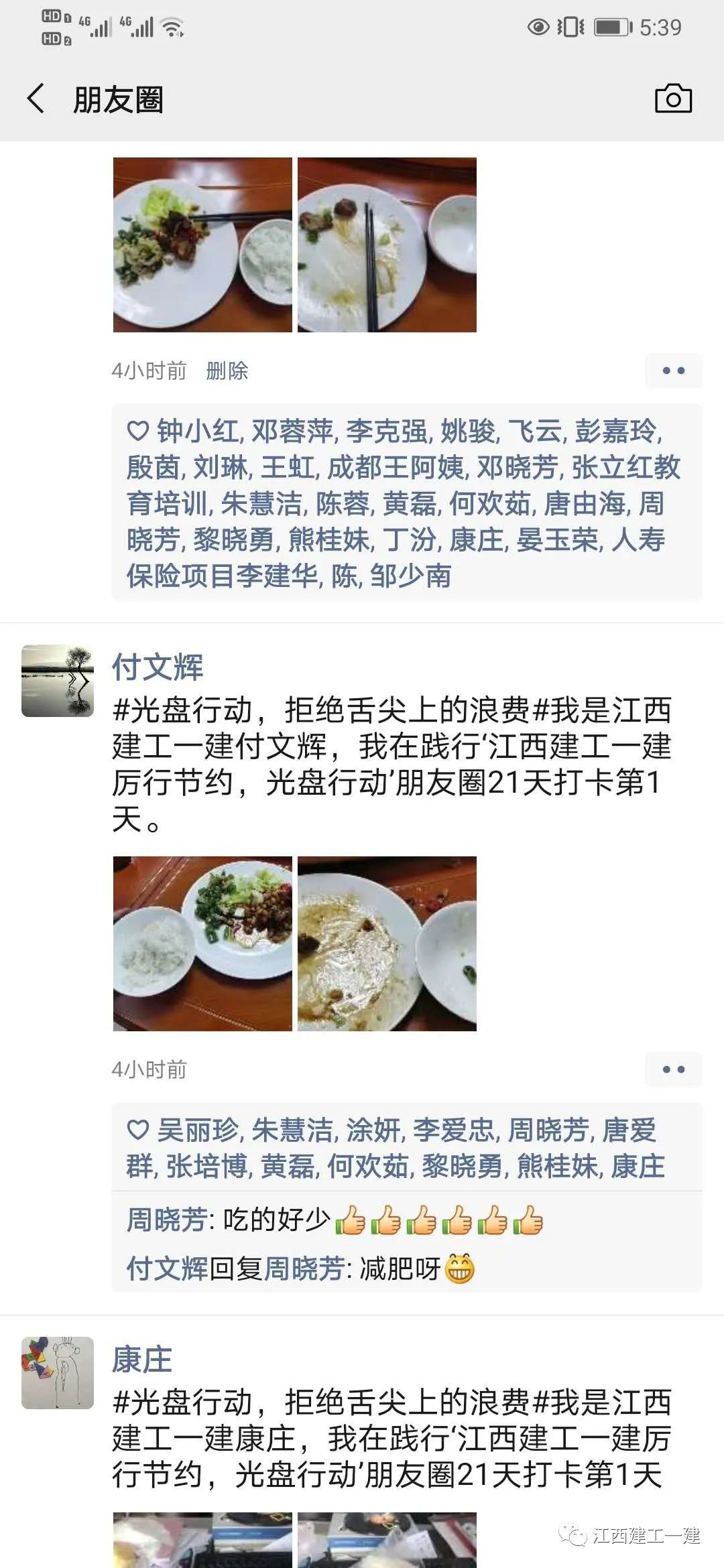Tap 删除 to delete the top post
This screenshot has width=724, height=1568.
[x=227, y=371]
